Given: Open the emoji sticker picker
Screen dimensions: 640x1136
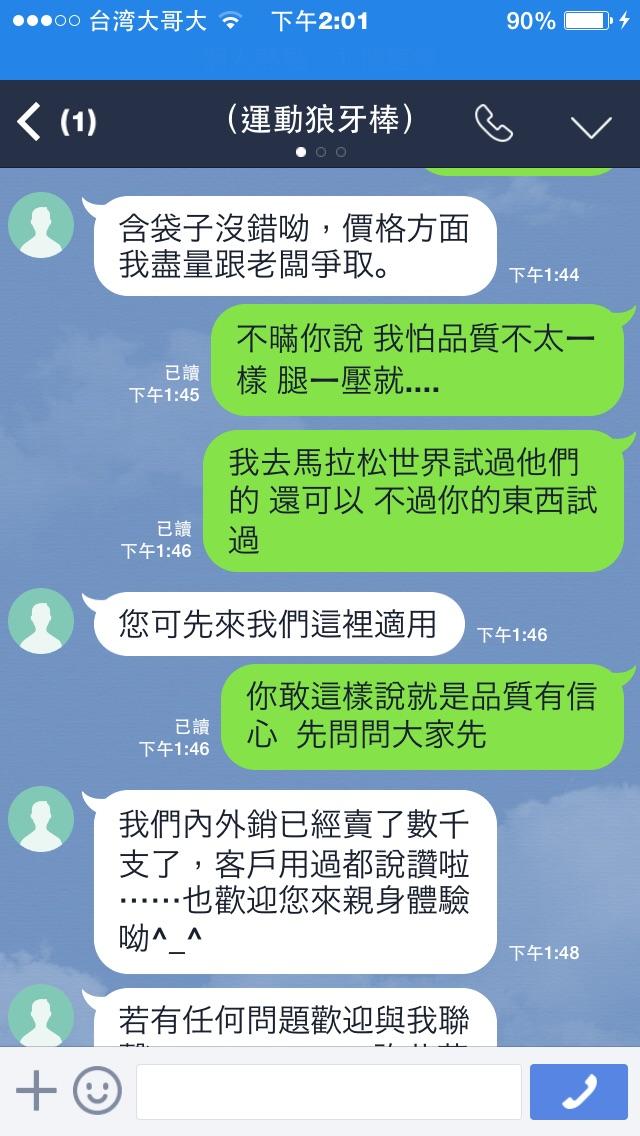Looking at the screenshot, I should [97, 1090].
